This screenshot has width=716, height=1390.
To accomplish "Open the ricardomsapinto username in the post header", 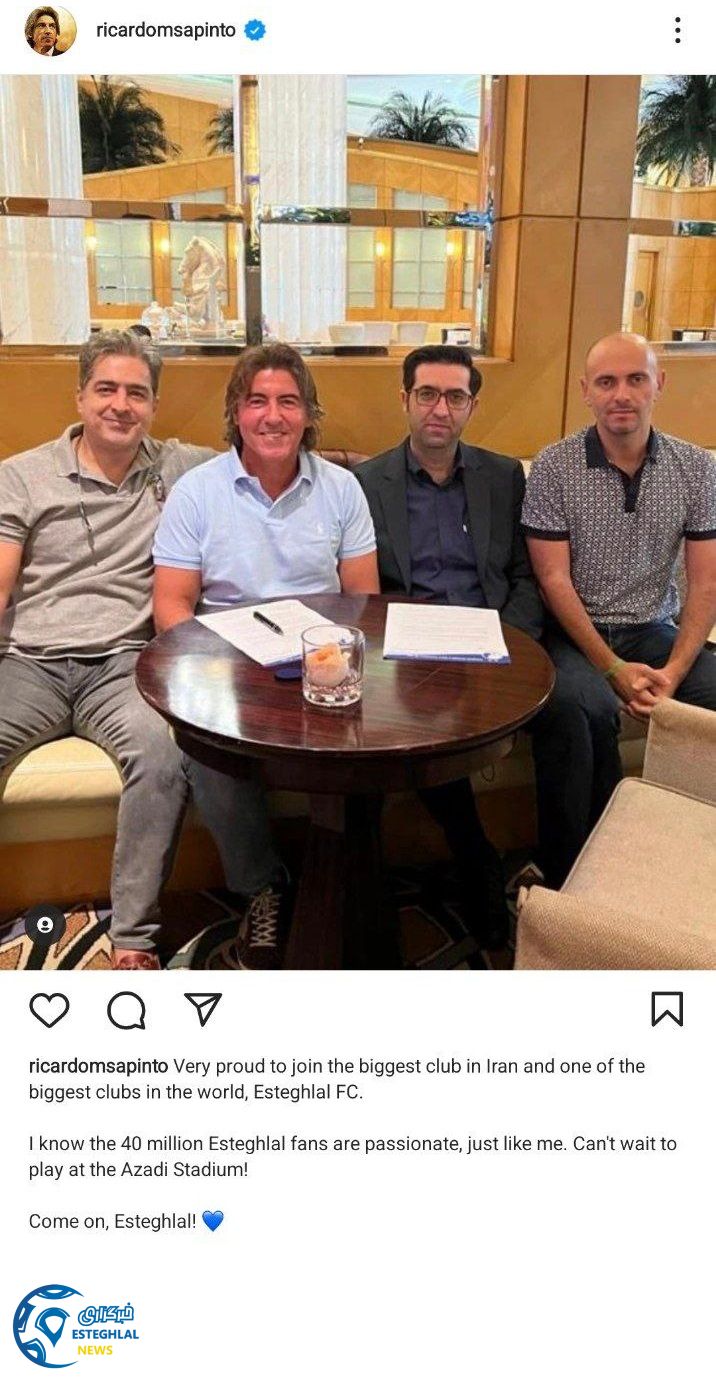I will click(166, 30).
